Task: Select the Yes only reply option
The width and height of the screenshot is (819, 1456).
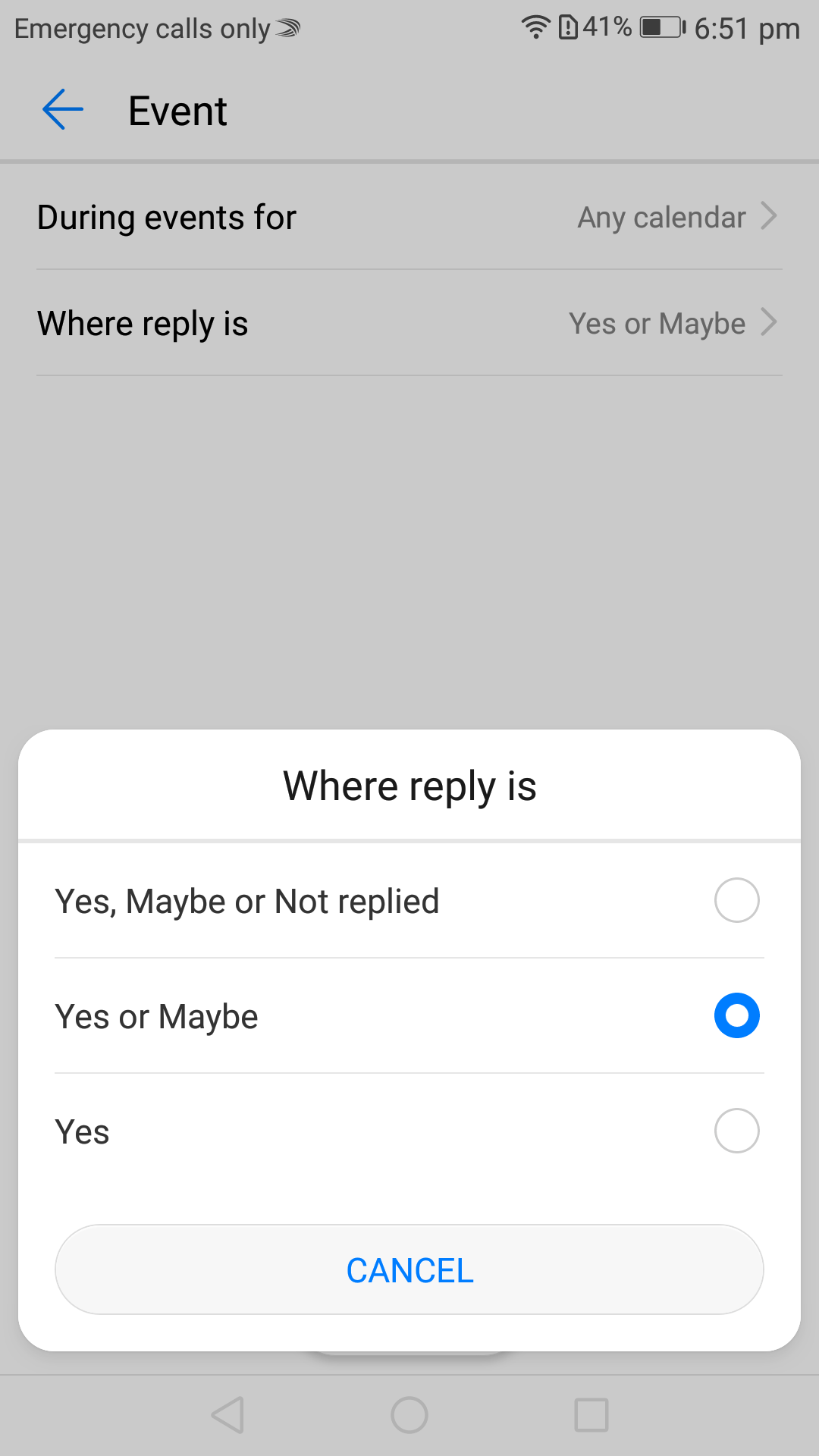Action: coord(409,1131)
